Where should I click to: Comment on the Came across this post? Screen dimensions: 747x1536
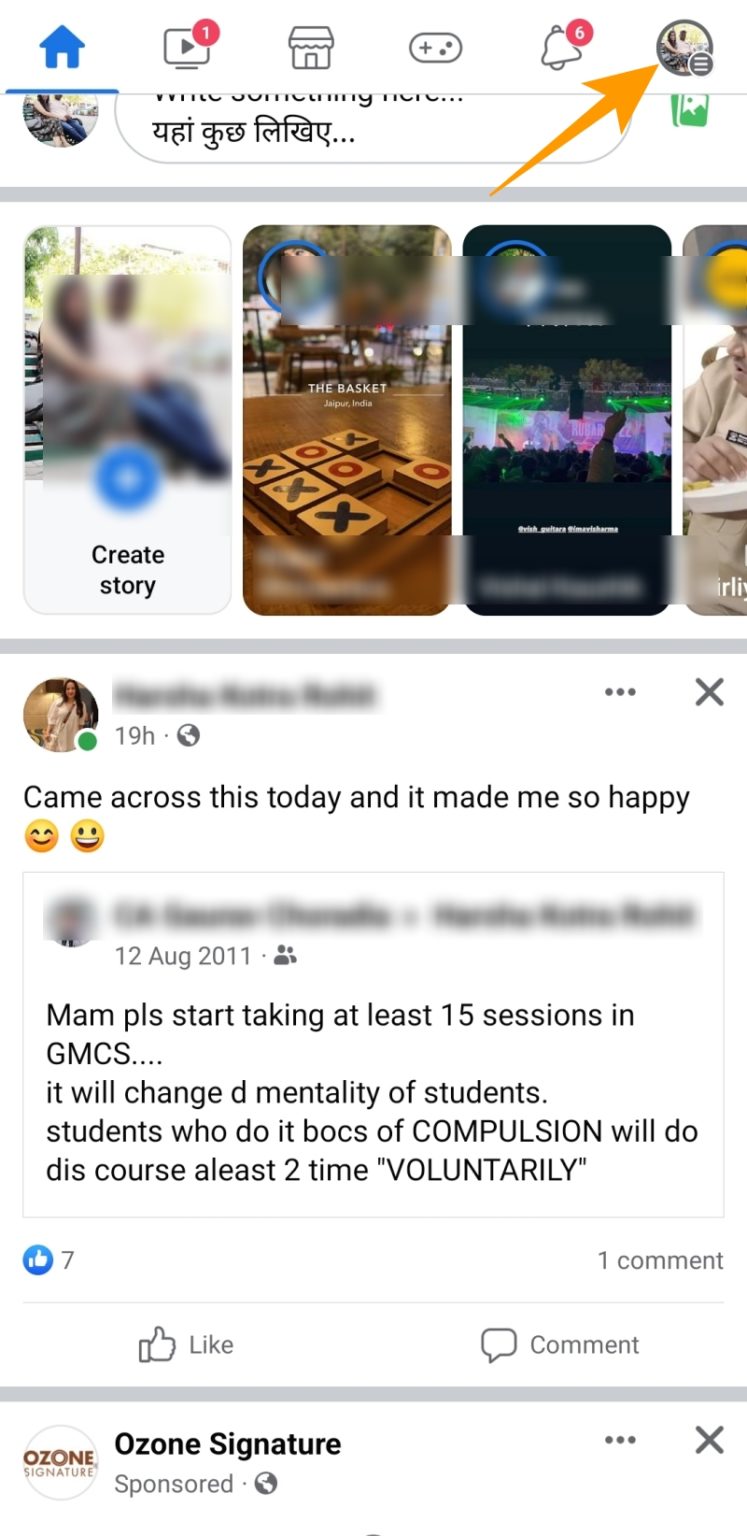point(560,1345)
